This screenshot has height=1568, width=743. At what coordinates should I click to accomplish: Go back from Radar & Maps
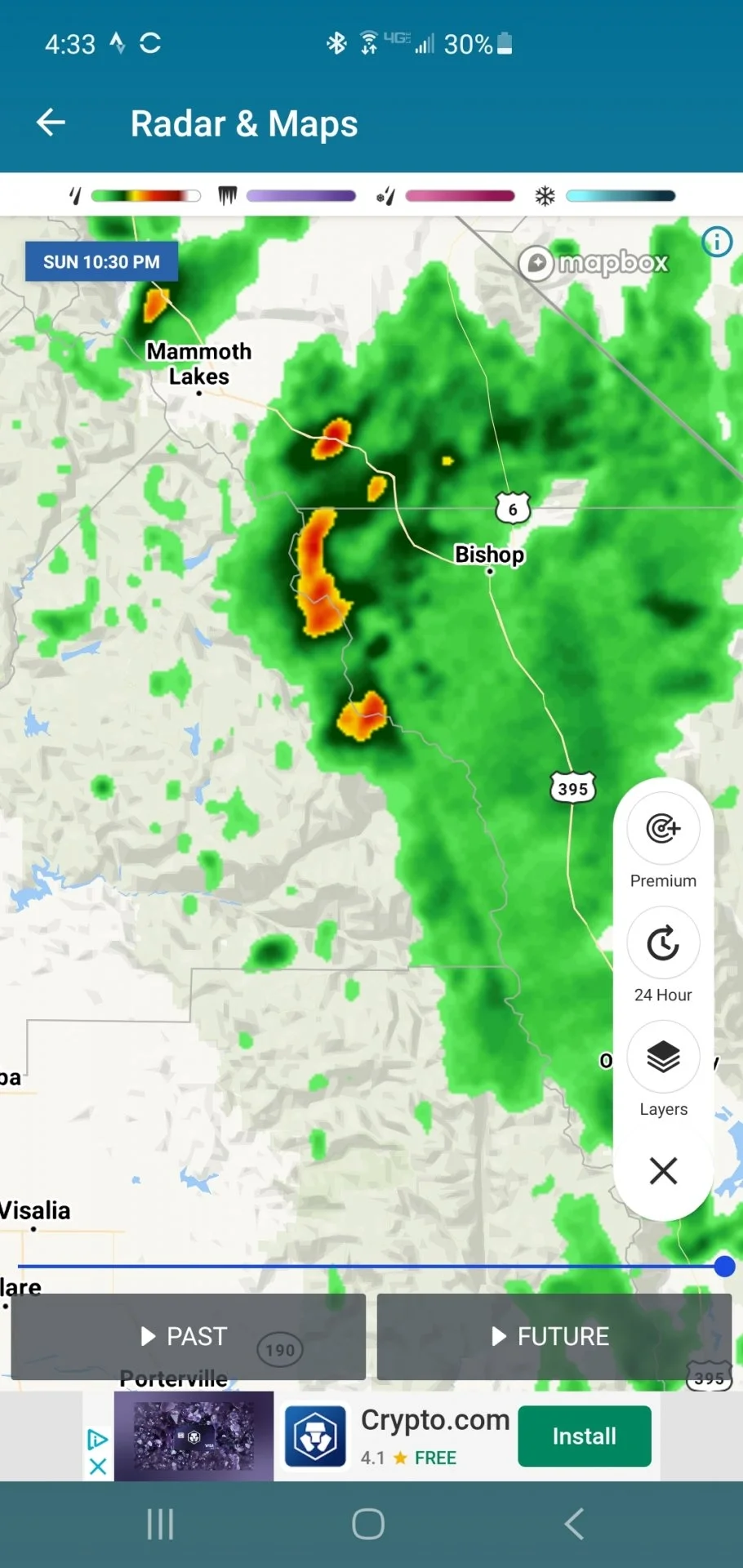(51, 122)
